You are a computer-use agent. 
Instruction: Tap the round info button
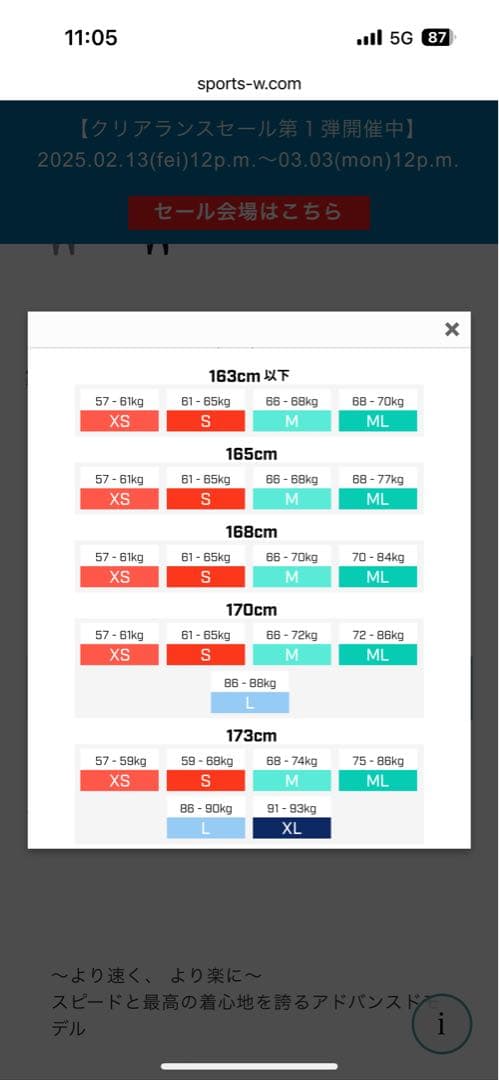(442, 1024)
